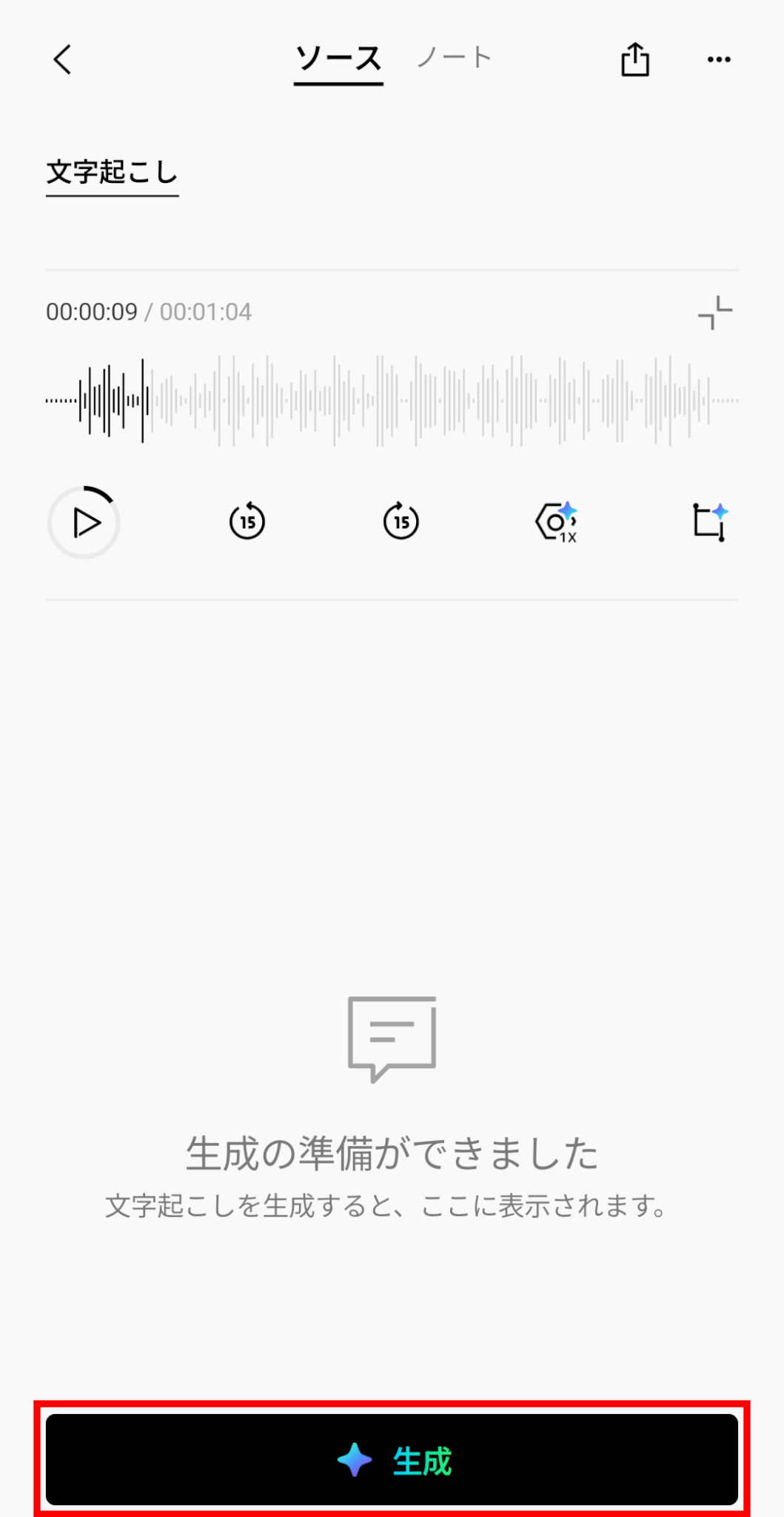Open the AI trim tool
Viewport: 784px width, 1517px height.
tap(710, 522)
